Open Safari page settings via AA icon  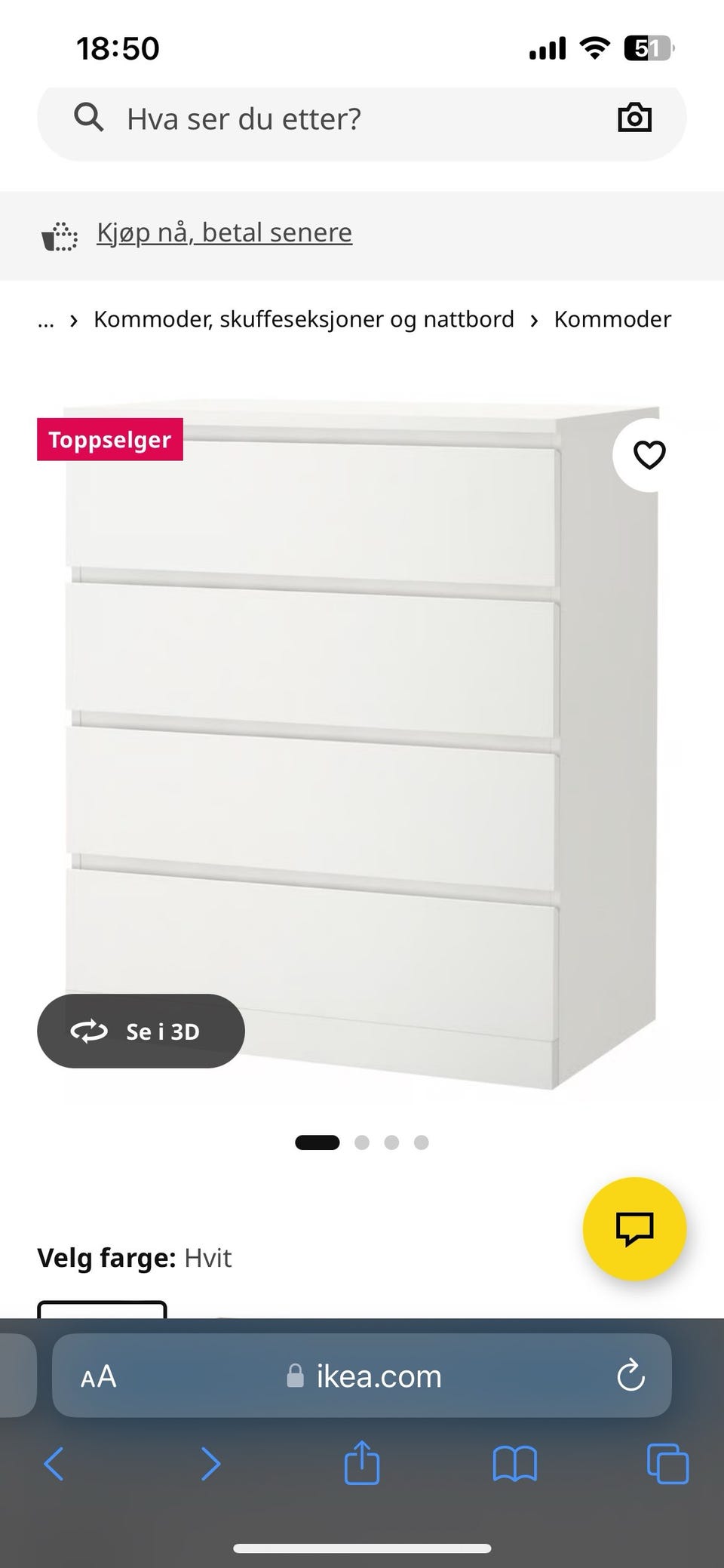pos(99,1375)
